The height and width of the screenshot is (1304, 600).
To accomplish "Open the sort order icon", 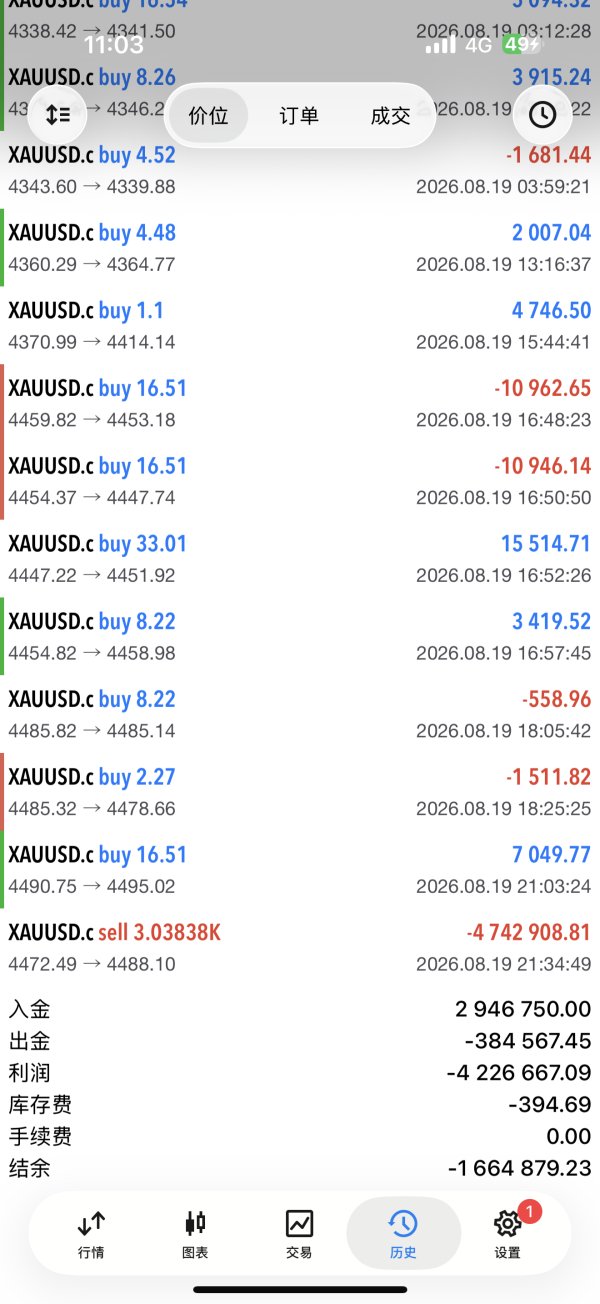I will (x=58, y=115).
